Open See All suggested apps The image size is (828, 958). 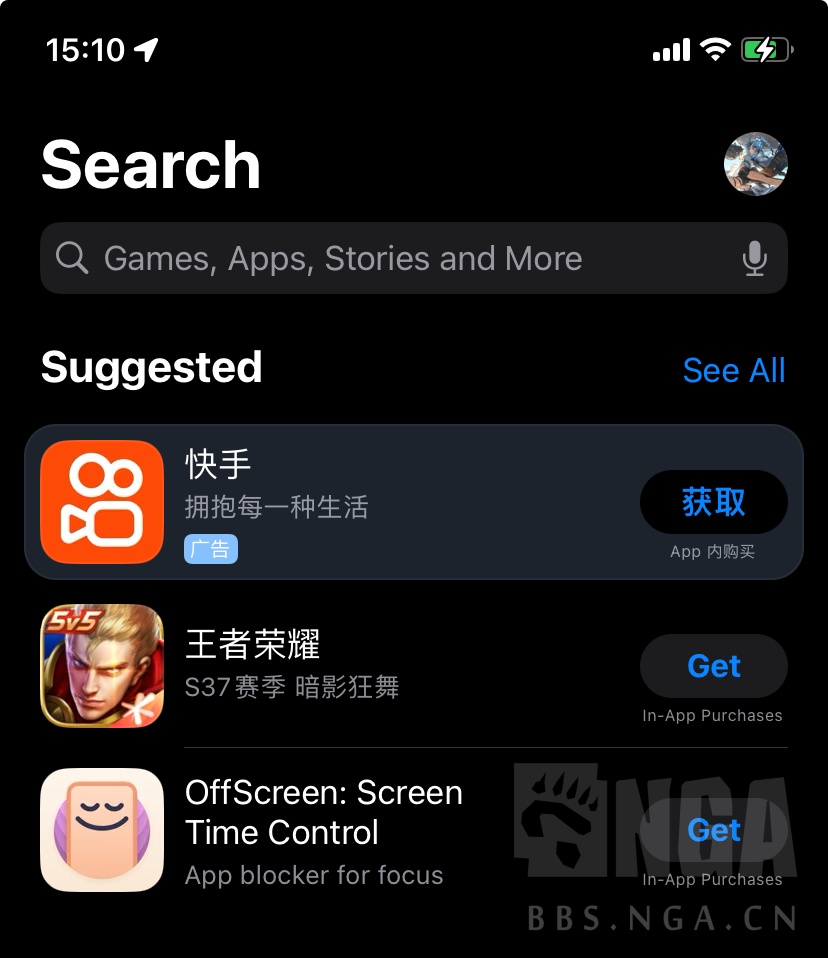[733, 370]
